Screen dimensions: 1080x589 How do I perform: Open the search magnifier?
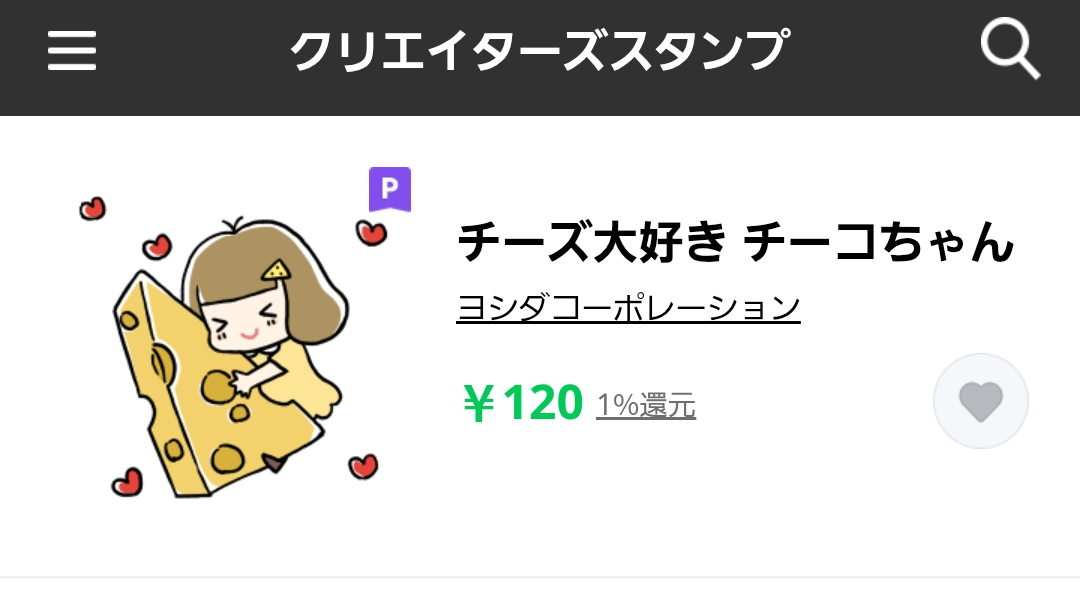coord(1008,48)
